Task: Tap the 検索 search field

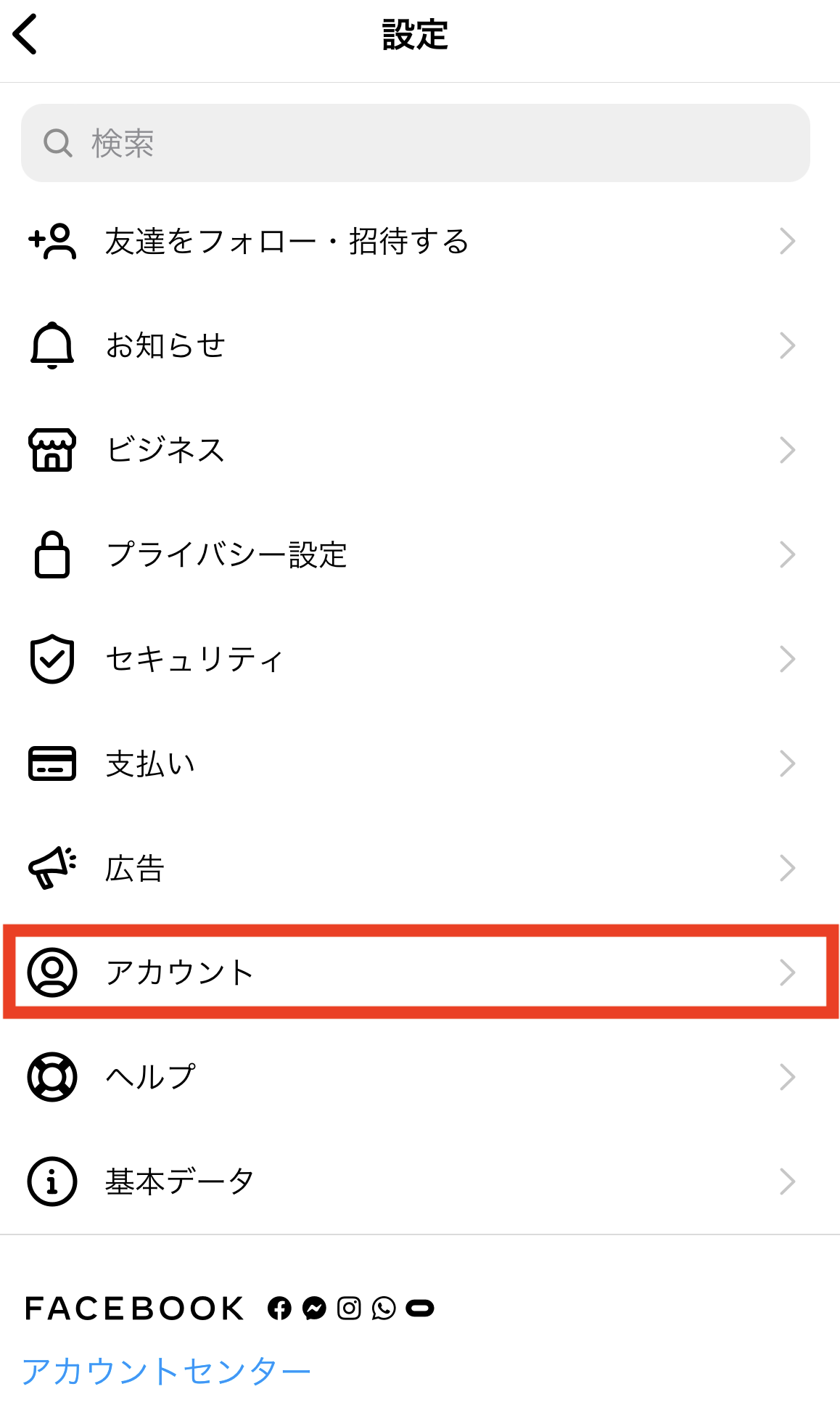Action: click(416, 143)
